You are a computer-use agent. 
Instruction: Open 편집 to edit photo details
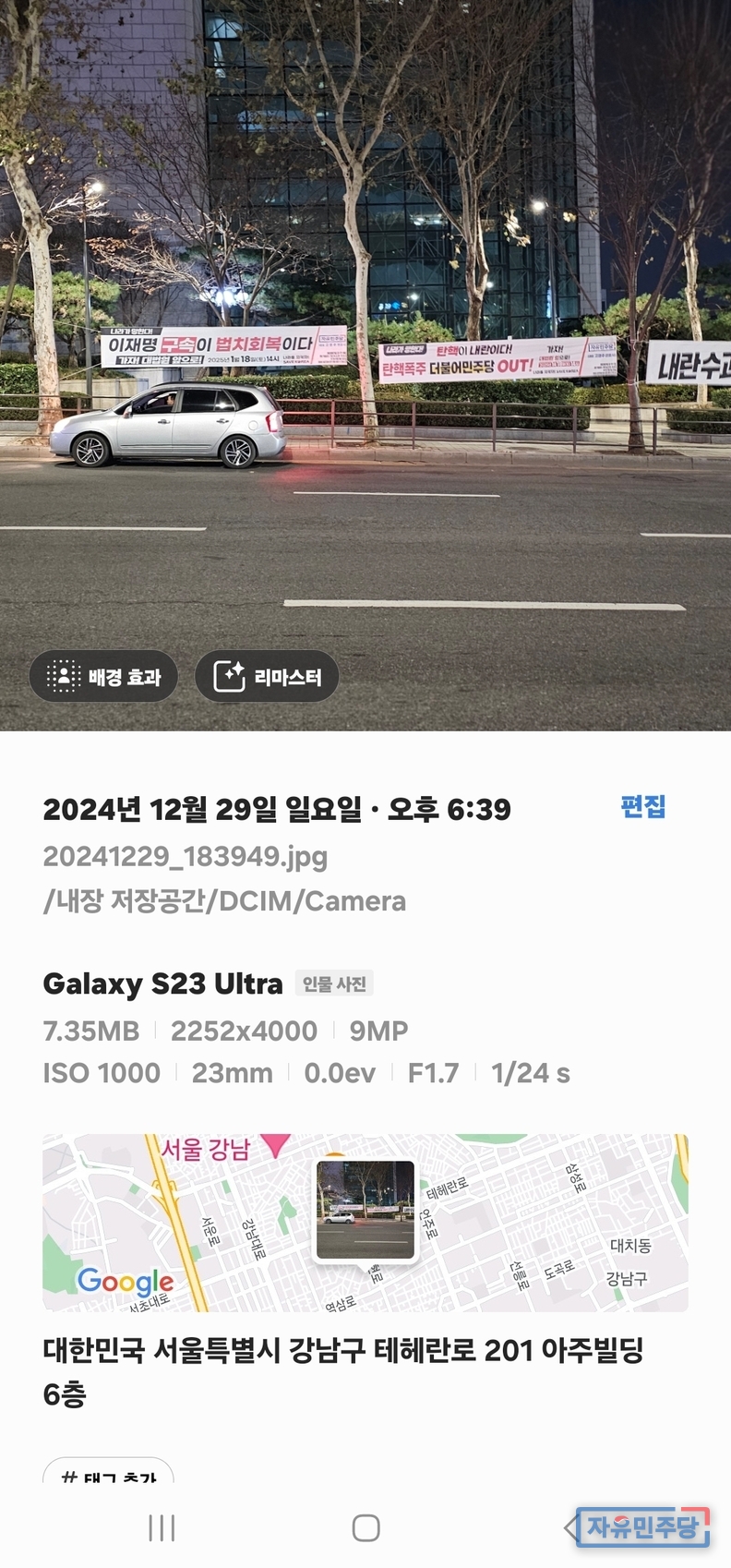tap(642, 806)
